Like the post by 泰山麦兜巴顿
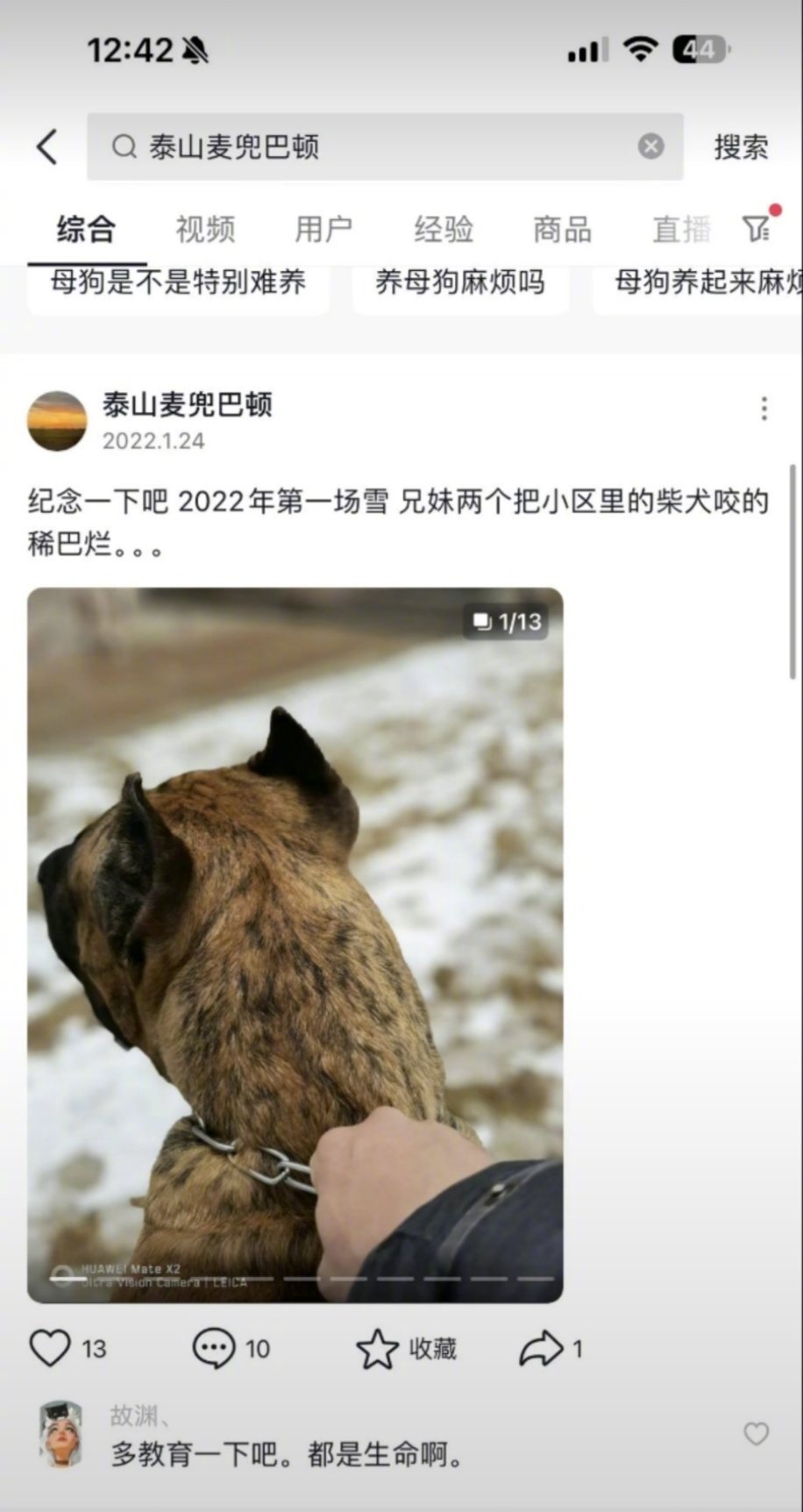The image size is (803, 1512). [51, 1348]
